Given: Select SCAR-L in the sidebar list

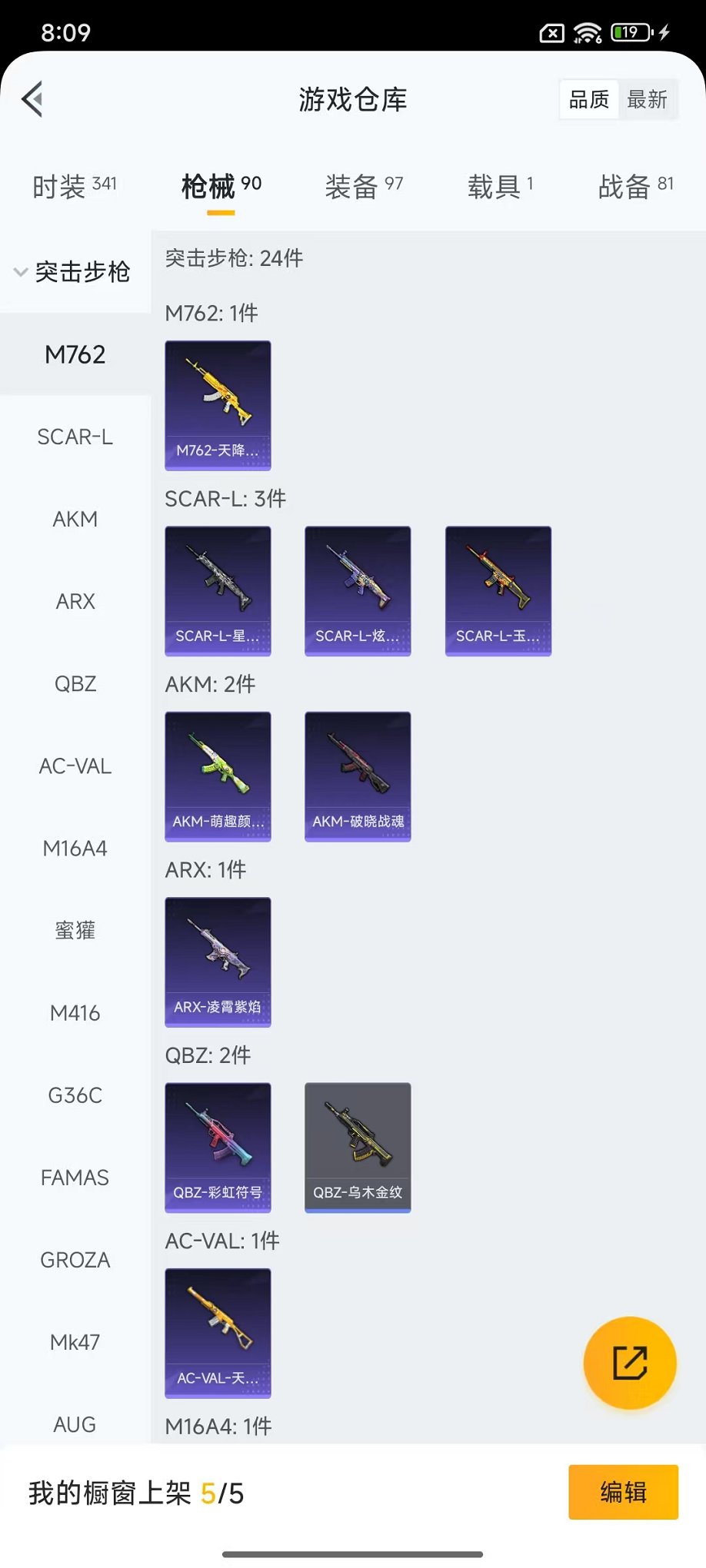Looking at the screenshot, I should [x=75, y=437].
